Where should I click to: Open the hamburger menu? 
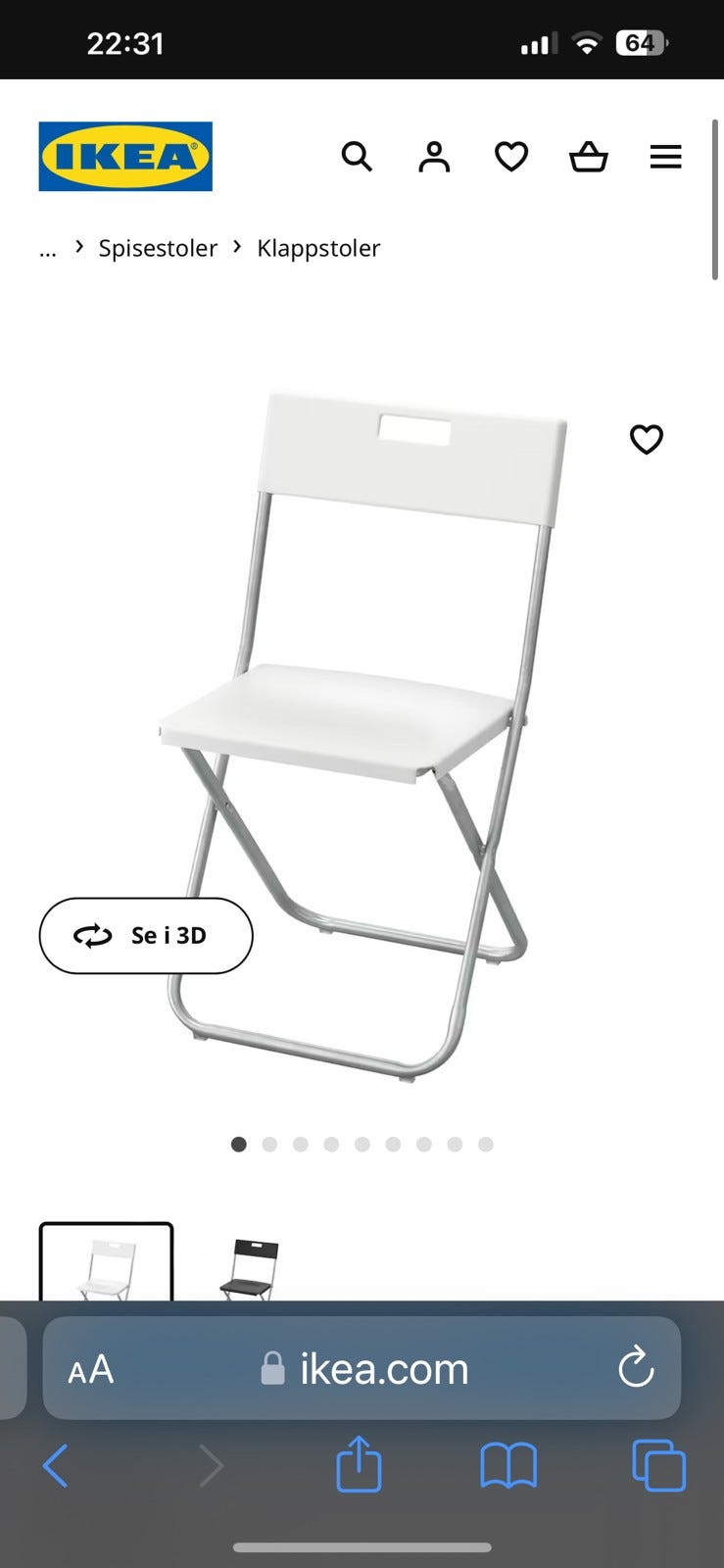(666, 157)
